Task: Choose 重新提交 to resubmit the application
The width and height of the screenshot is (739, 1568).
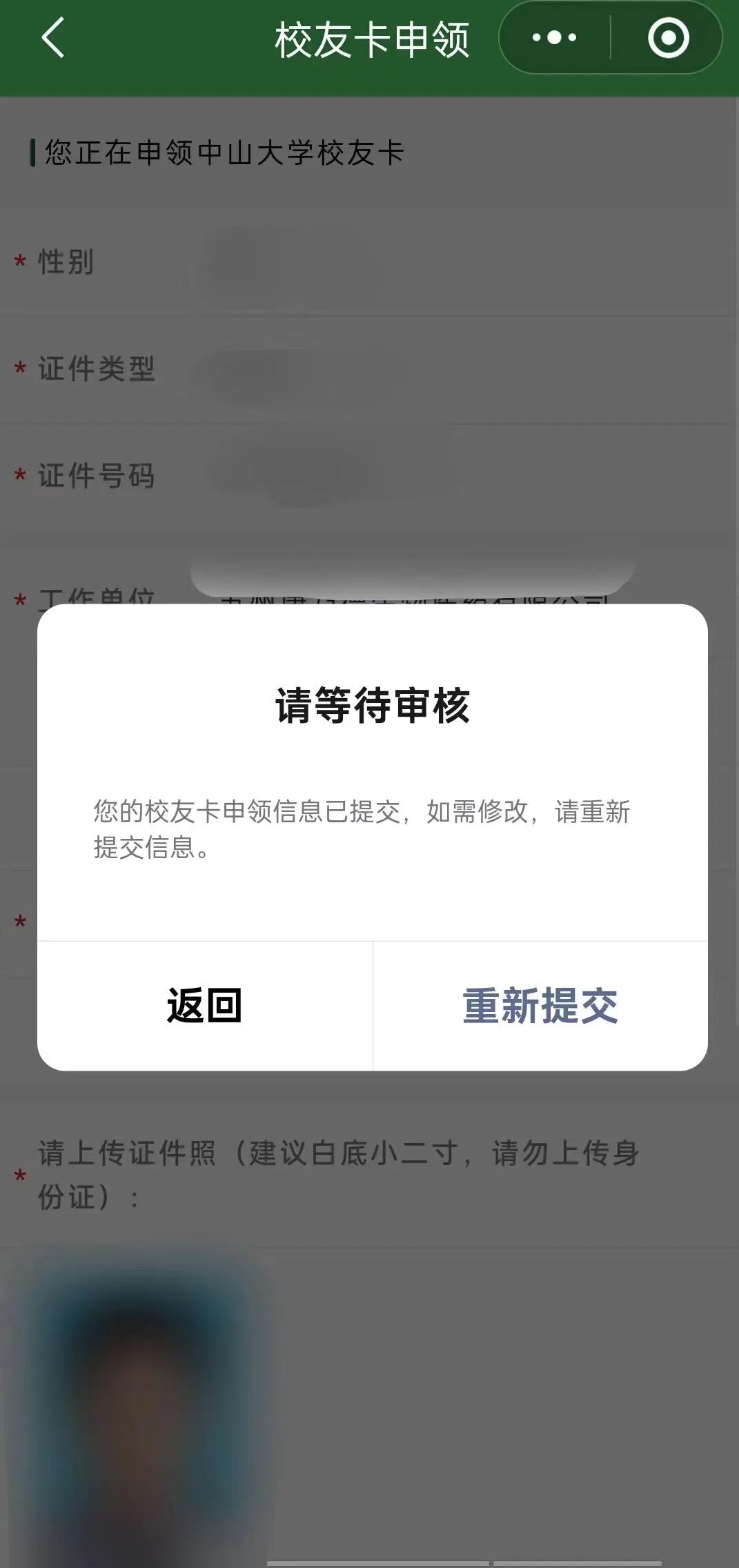Action: pos(540,1005)
